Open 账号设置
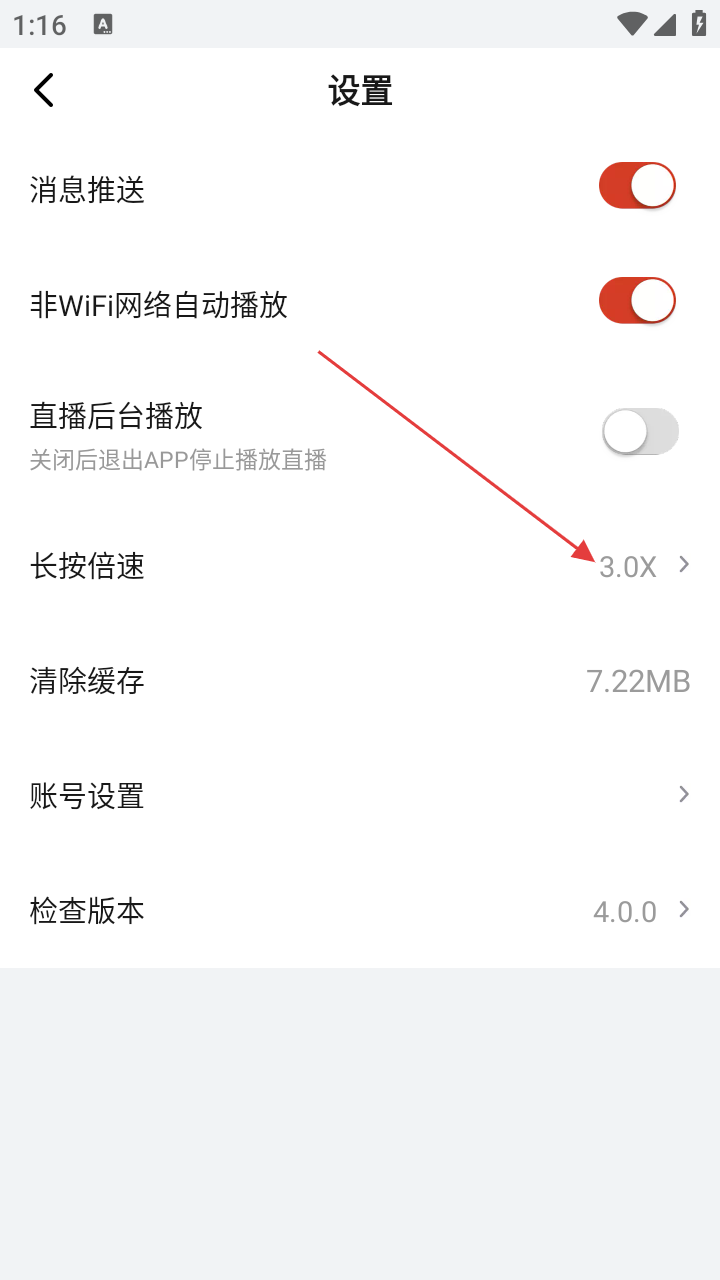The height and width of the screenshot is (1280, 720). [360, 796]
